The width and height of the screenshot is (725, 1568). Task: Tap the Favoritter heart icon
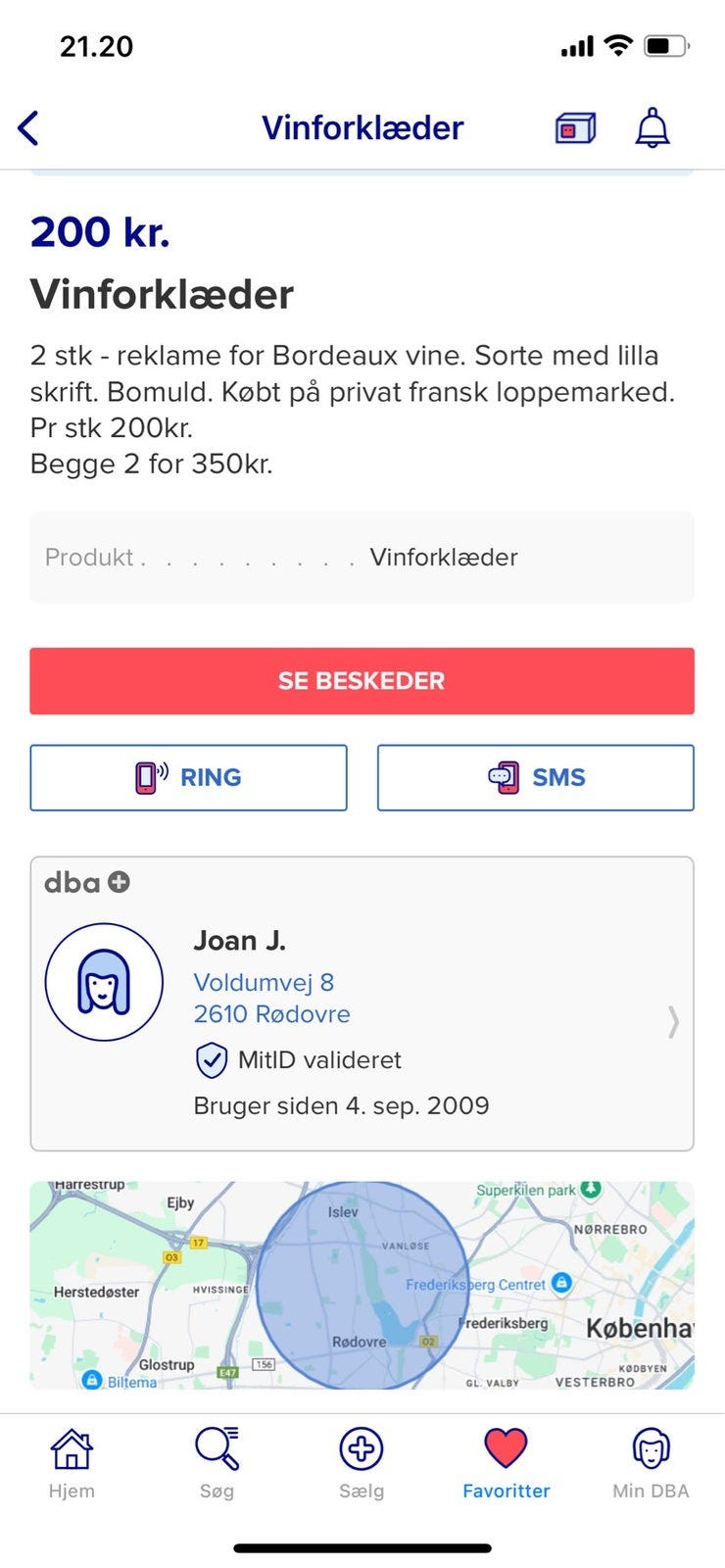pos(506,1448)
